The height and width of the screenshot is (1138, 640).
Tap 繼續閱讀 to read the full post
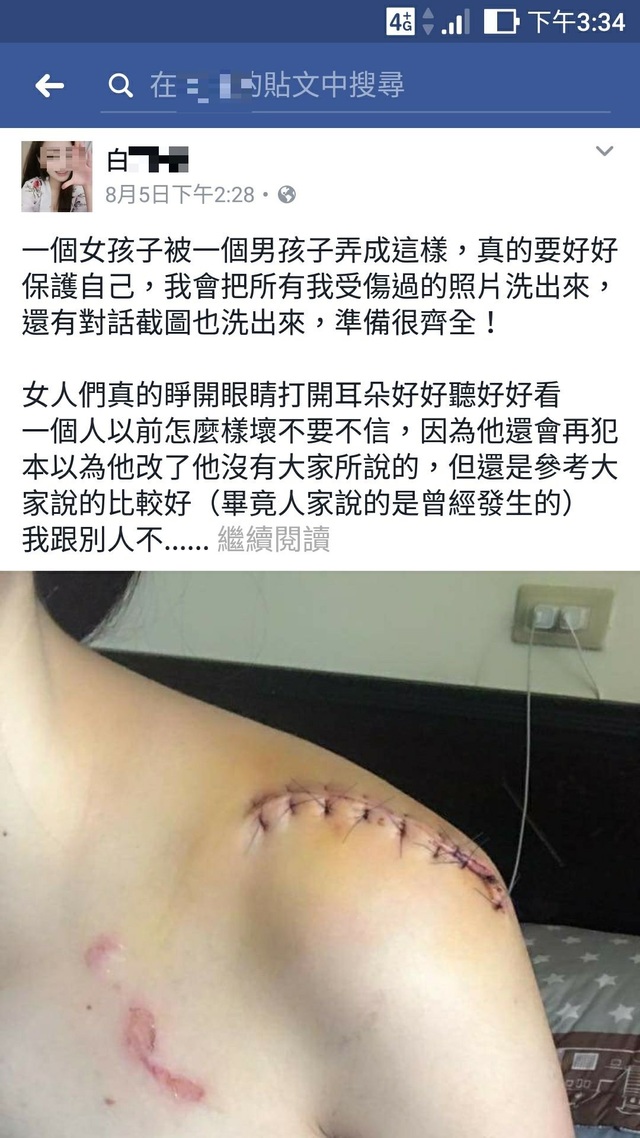[273, 541]
